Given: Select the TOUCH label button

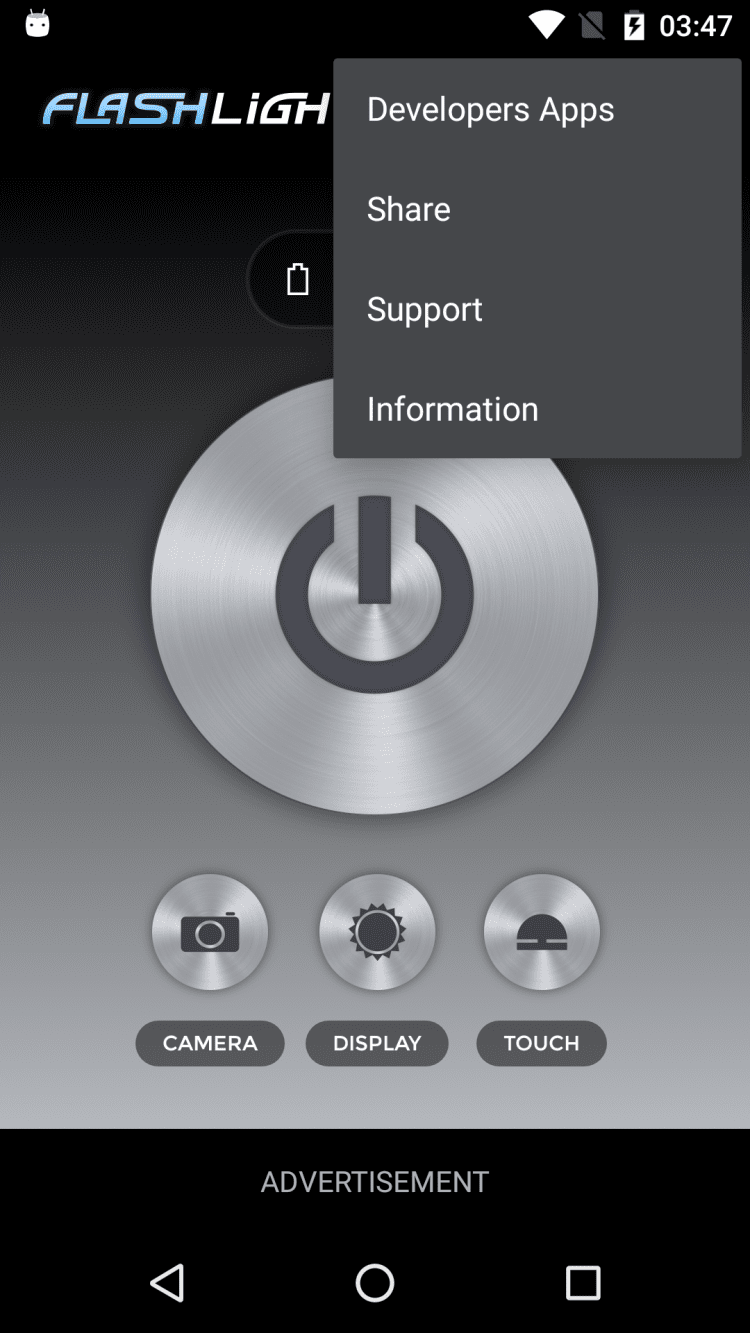Looking at the screenshot, I should point(541,1043).
